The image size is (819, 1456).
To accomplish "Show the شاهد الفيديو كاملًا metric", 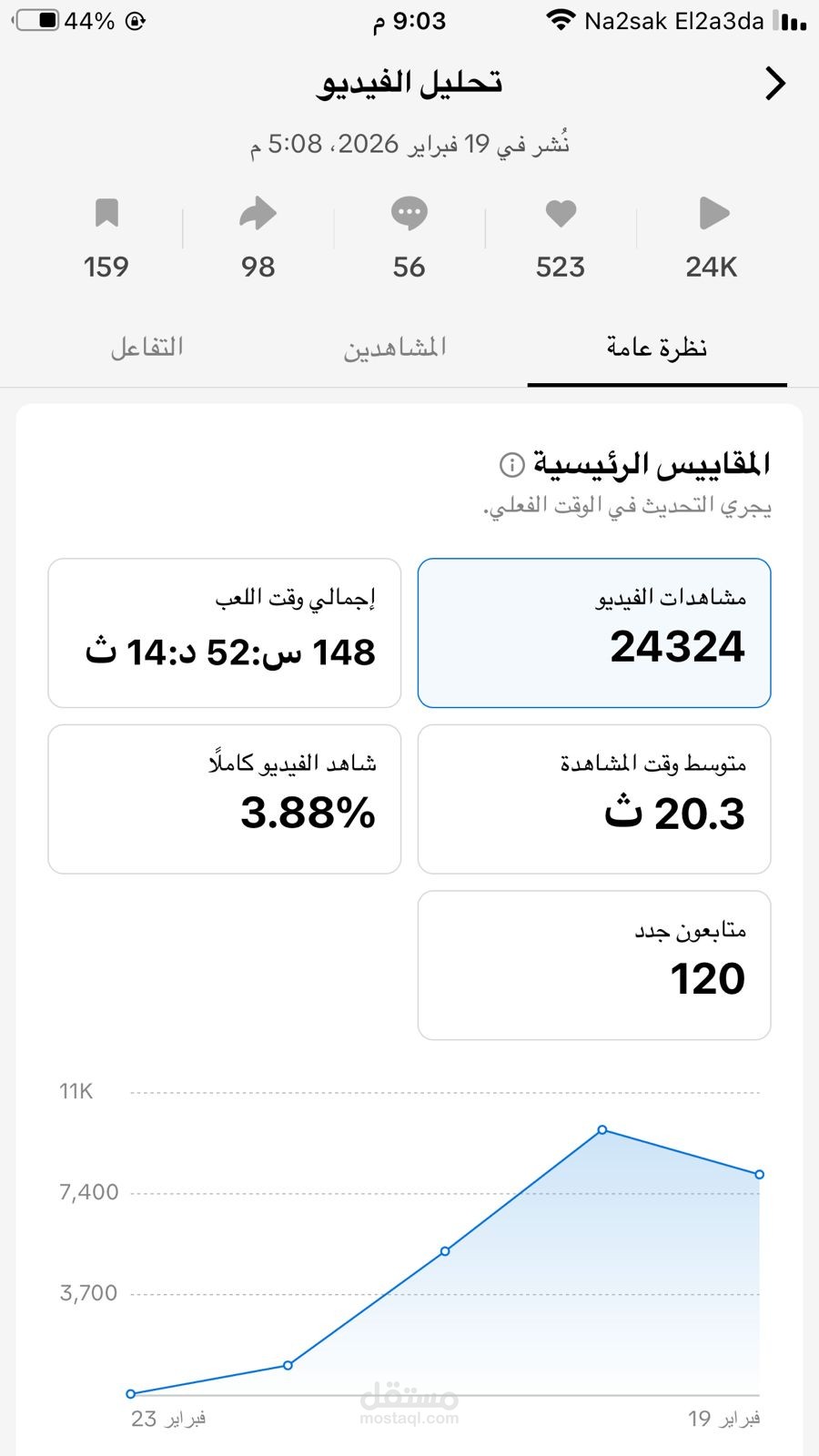I will [x=225, y=799].
